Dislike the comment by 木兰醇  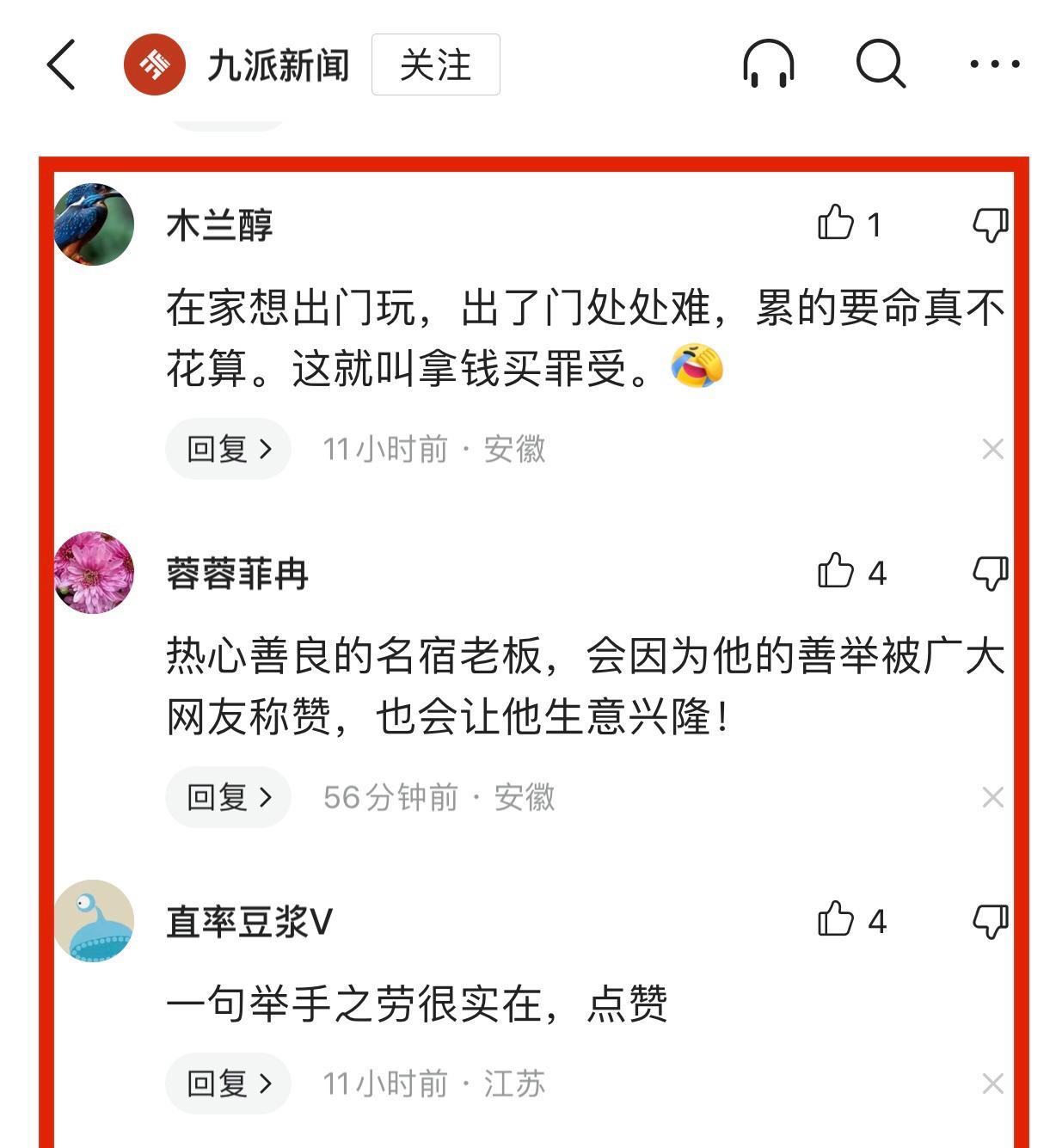coord(990,224)
